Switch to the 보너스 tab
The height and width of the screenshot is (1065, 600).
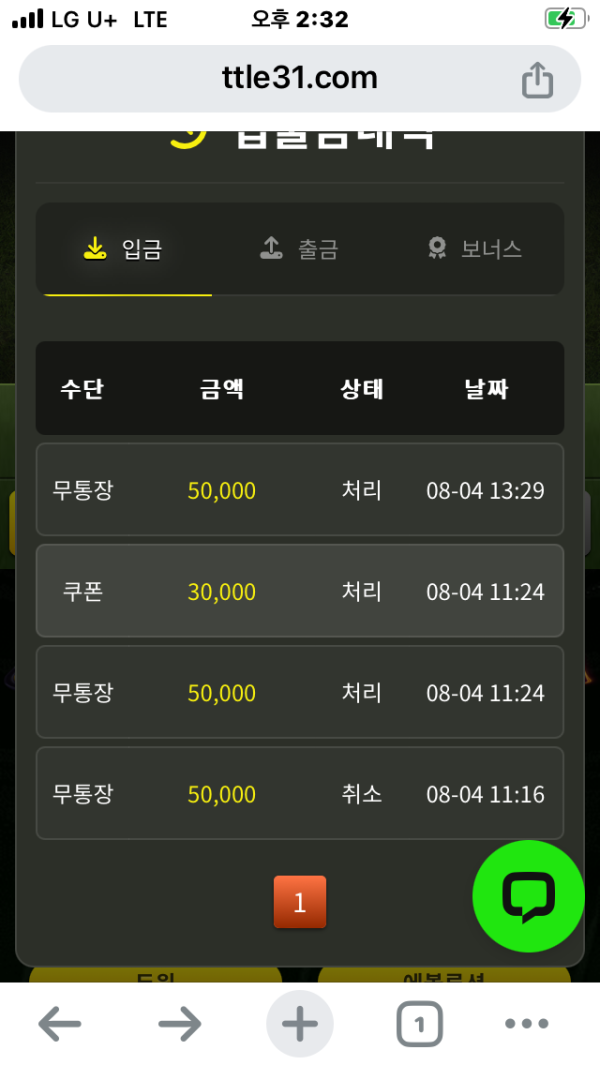pos(475,249)
